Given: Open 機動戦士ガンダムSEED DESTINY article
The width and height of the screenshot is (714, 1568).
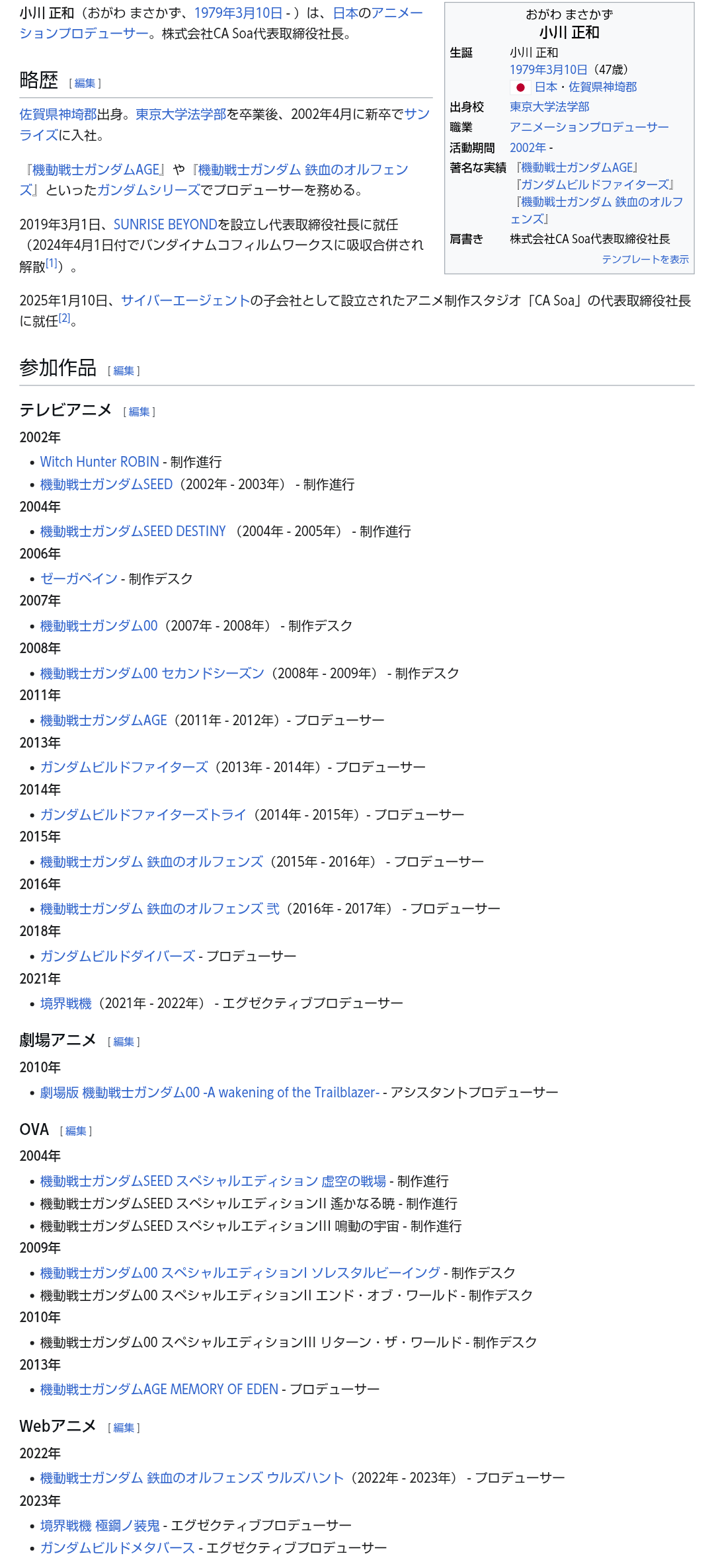Looking at the screenshot, I should pyautogui.click(x=133, y=531).
